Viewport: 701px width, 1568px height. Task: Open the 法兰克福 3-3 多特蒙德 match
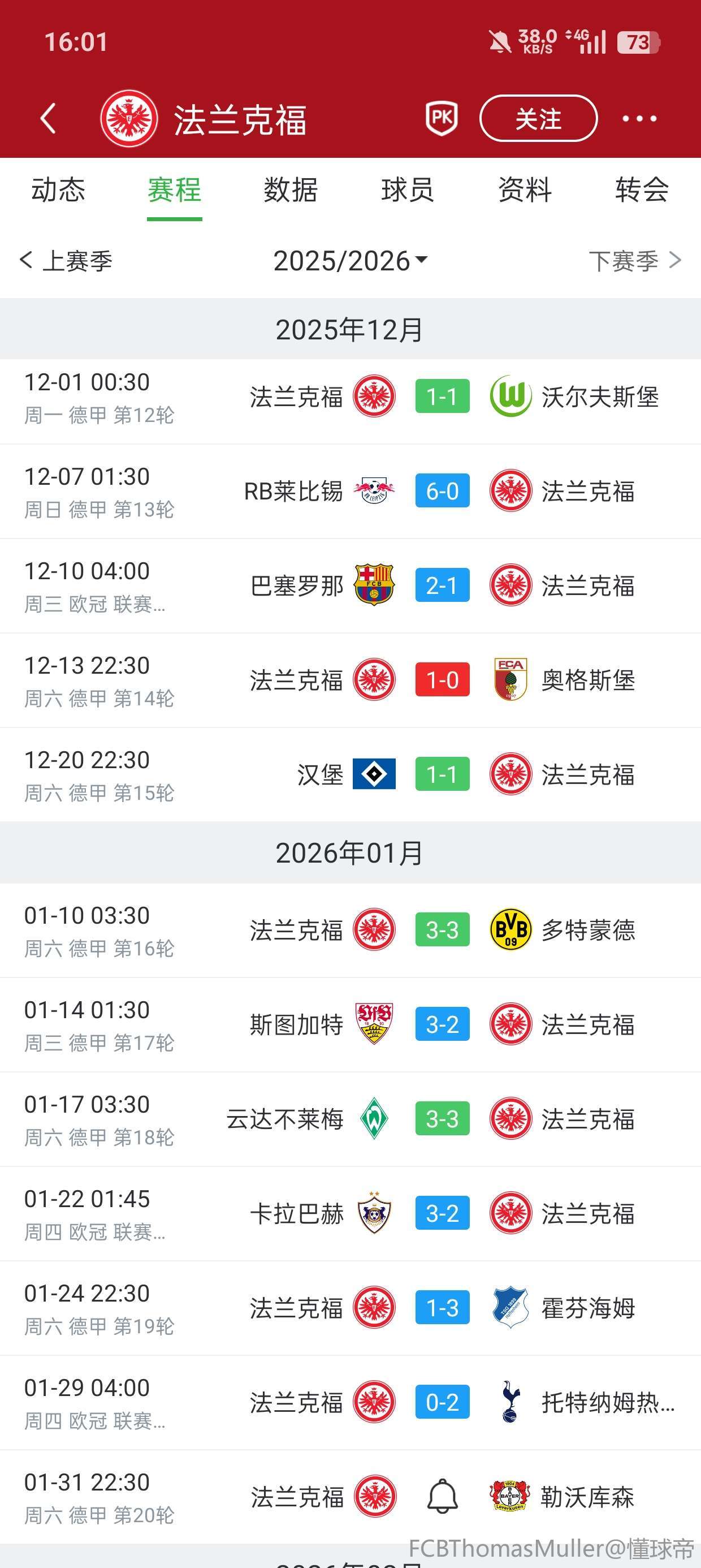pos(442,929)
